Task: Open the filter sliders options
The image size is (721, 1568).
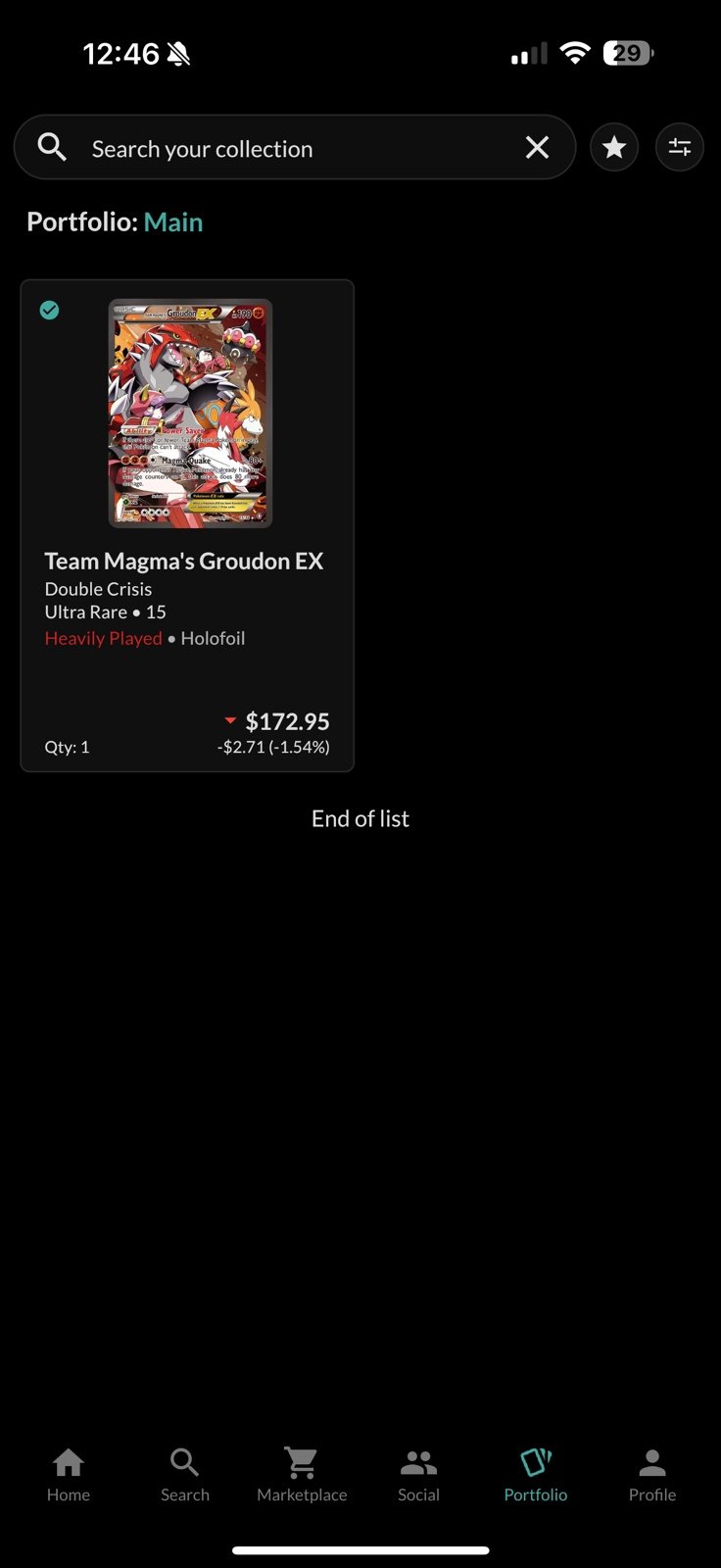Action: pyautogui.click(x=680, y=148)
